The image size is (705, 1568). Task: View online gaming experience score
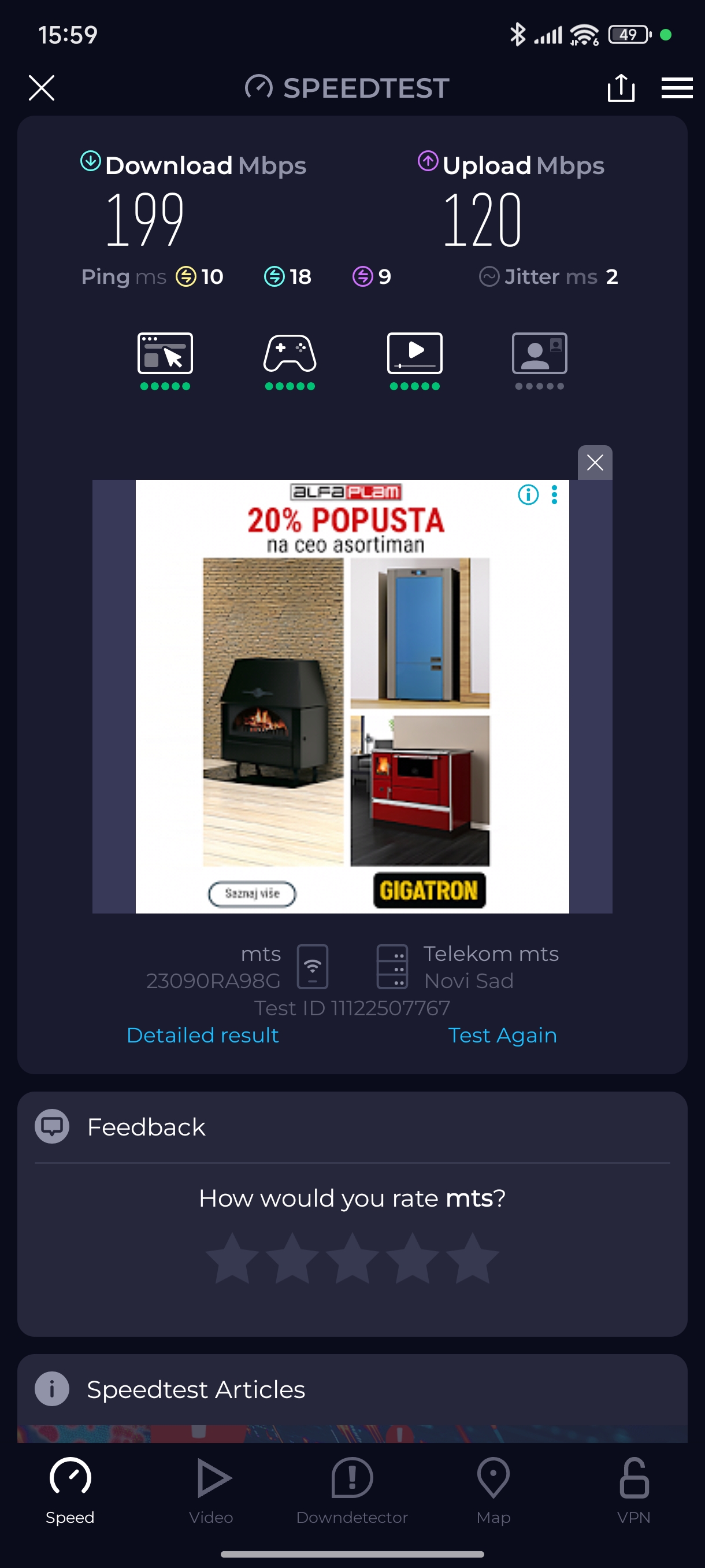tap(290, 359)
